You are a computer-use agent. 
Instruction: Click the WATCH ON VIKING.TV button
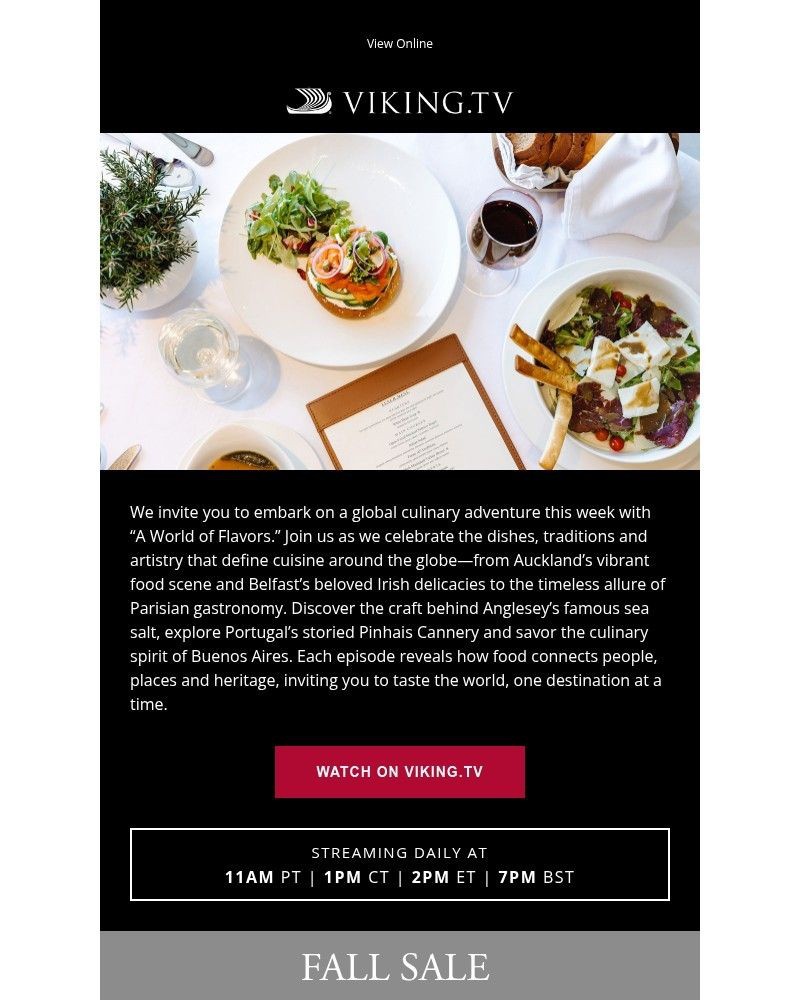point(399,771)
